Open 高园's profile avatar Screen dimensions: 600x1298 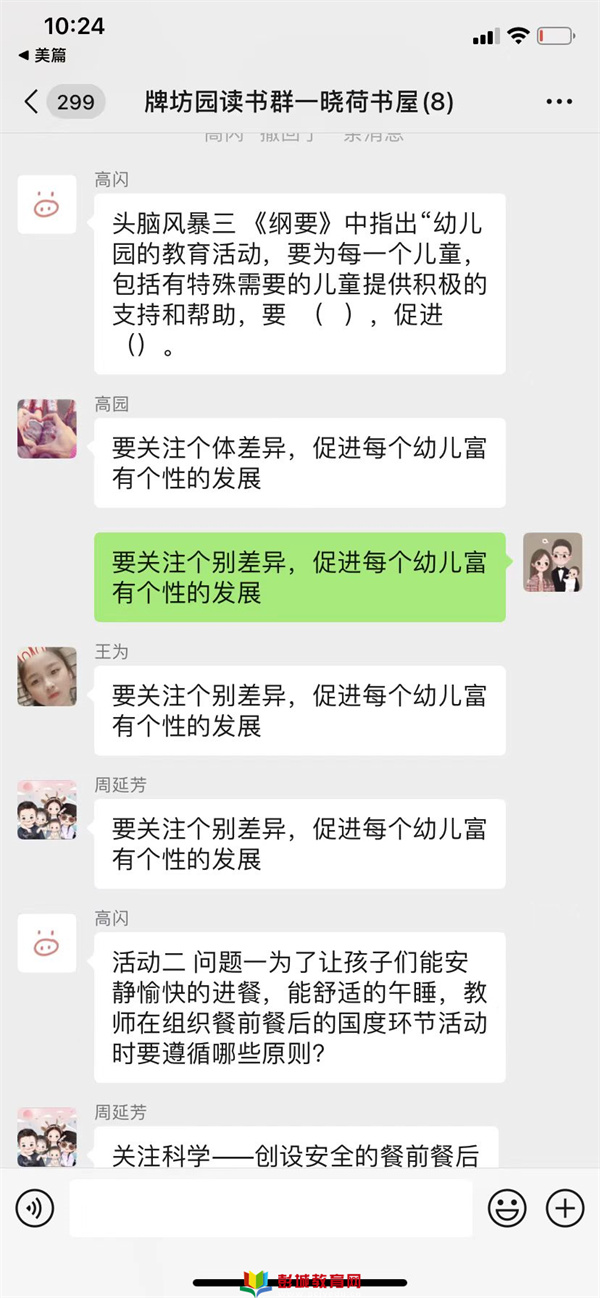tap(47, 429)
